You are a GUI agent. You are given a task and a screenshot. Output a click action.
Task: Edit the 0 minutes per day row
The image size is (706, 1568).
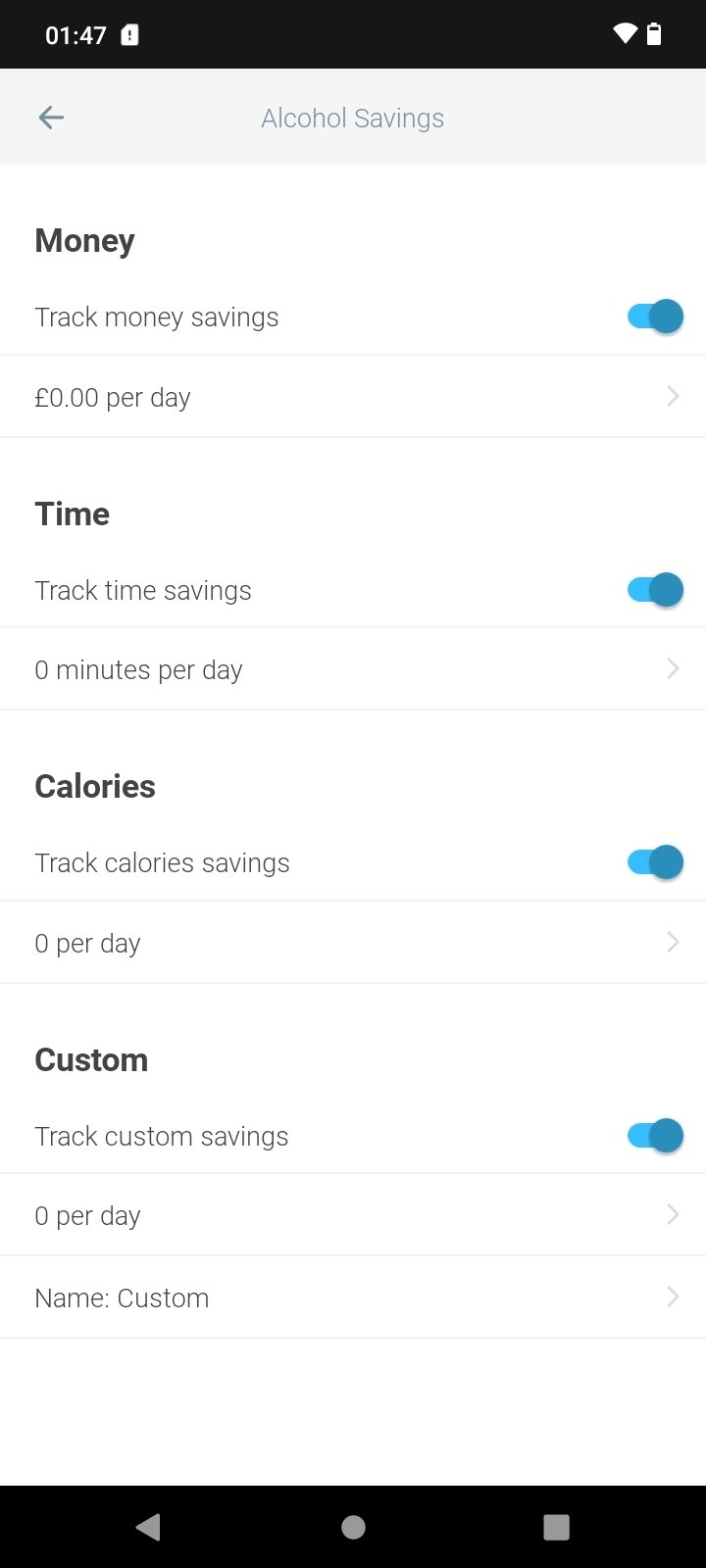pos(353,669)
